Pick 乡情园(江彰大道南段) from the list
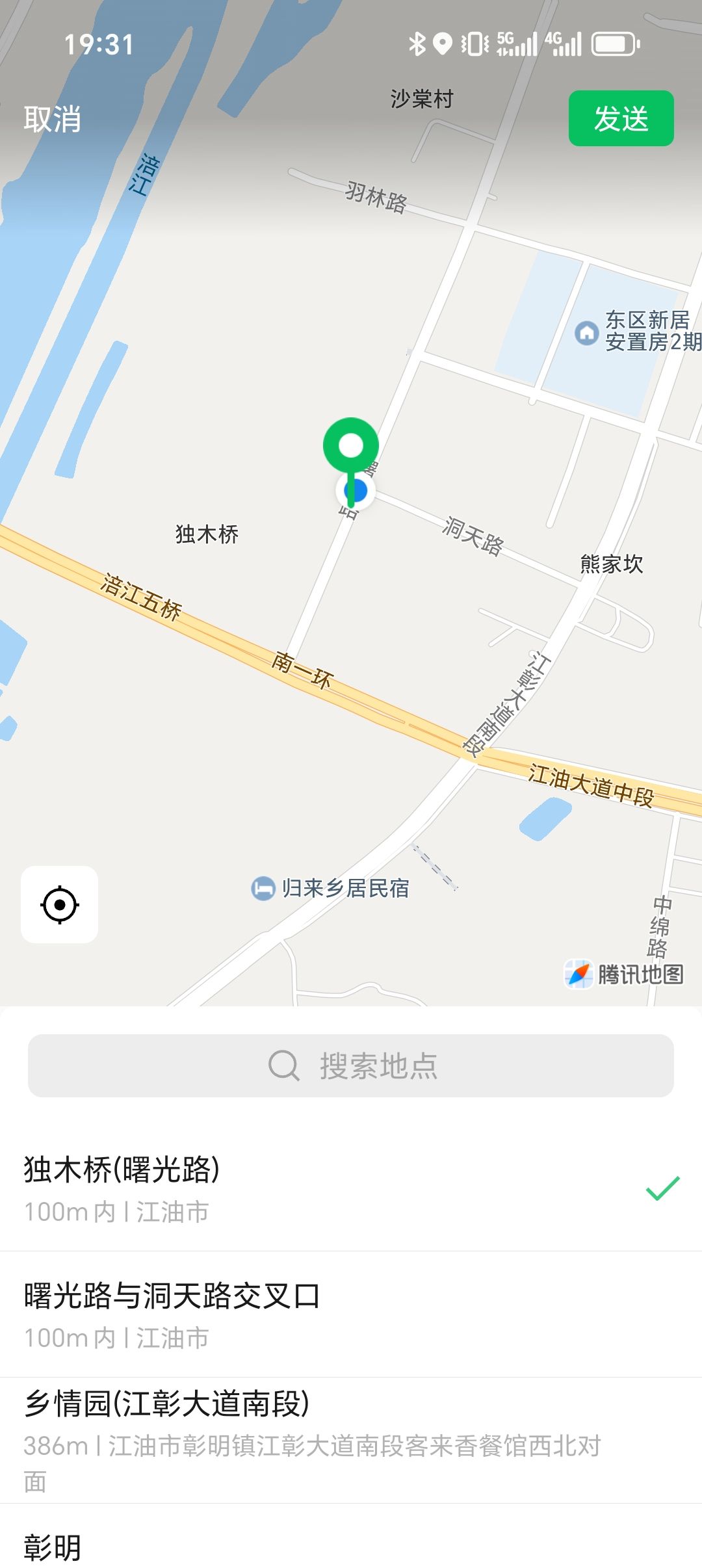702x1568 pixels. tap(351, 1440)
